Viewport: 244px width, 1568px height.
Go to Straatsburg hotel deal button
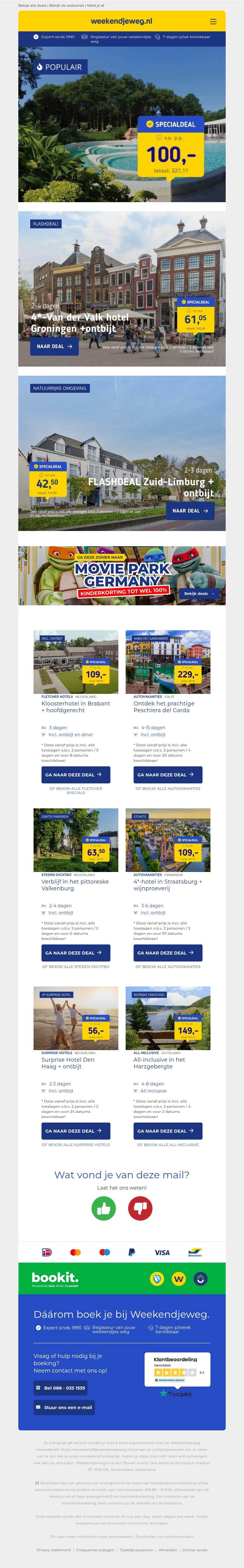click(168, 953)
